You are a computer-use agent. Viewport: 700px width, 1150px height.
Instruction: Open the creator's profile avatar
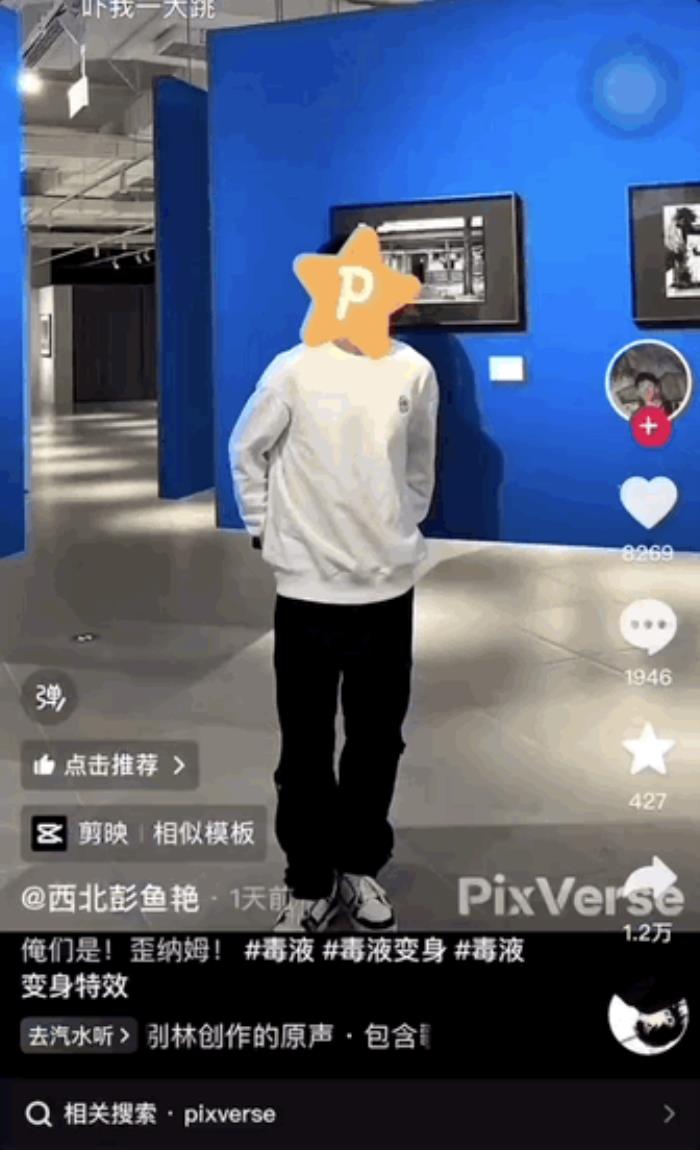pos(648,380)
